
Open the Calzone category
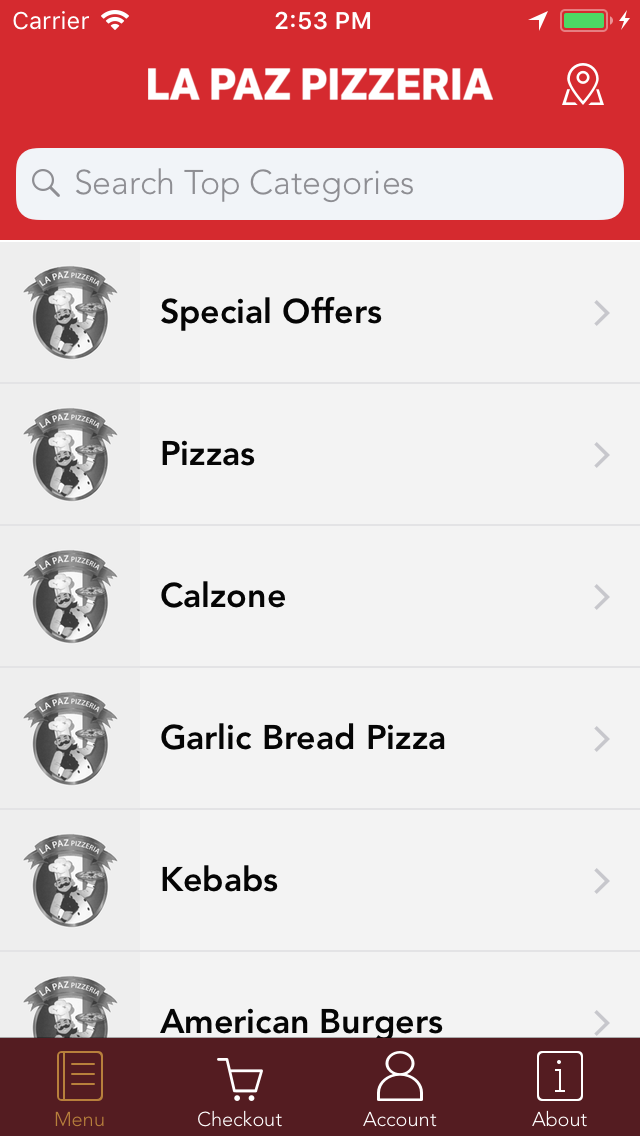point(320,596)
